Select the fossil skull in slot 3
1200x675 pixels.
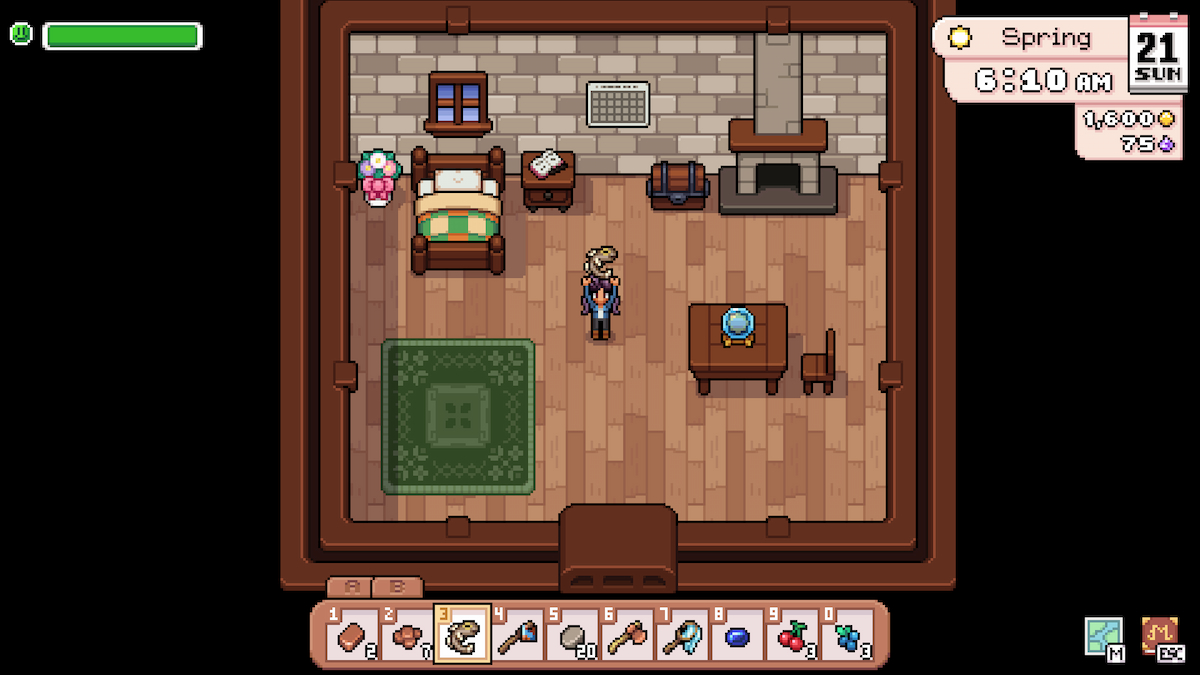462,635
